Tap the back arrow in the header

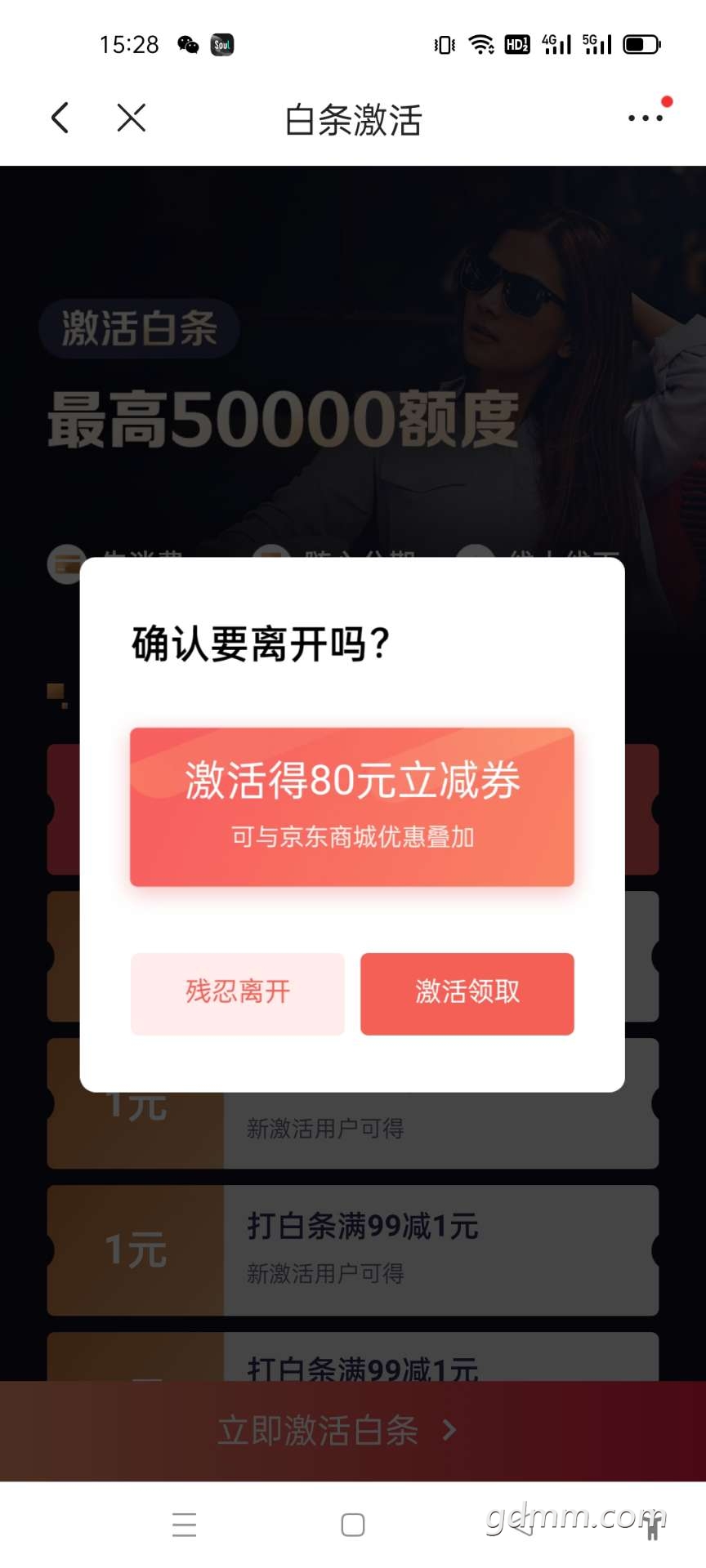(x=60, y=118)
